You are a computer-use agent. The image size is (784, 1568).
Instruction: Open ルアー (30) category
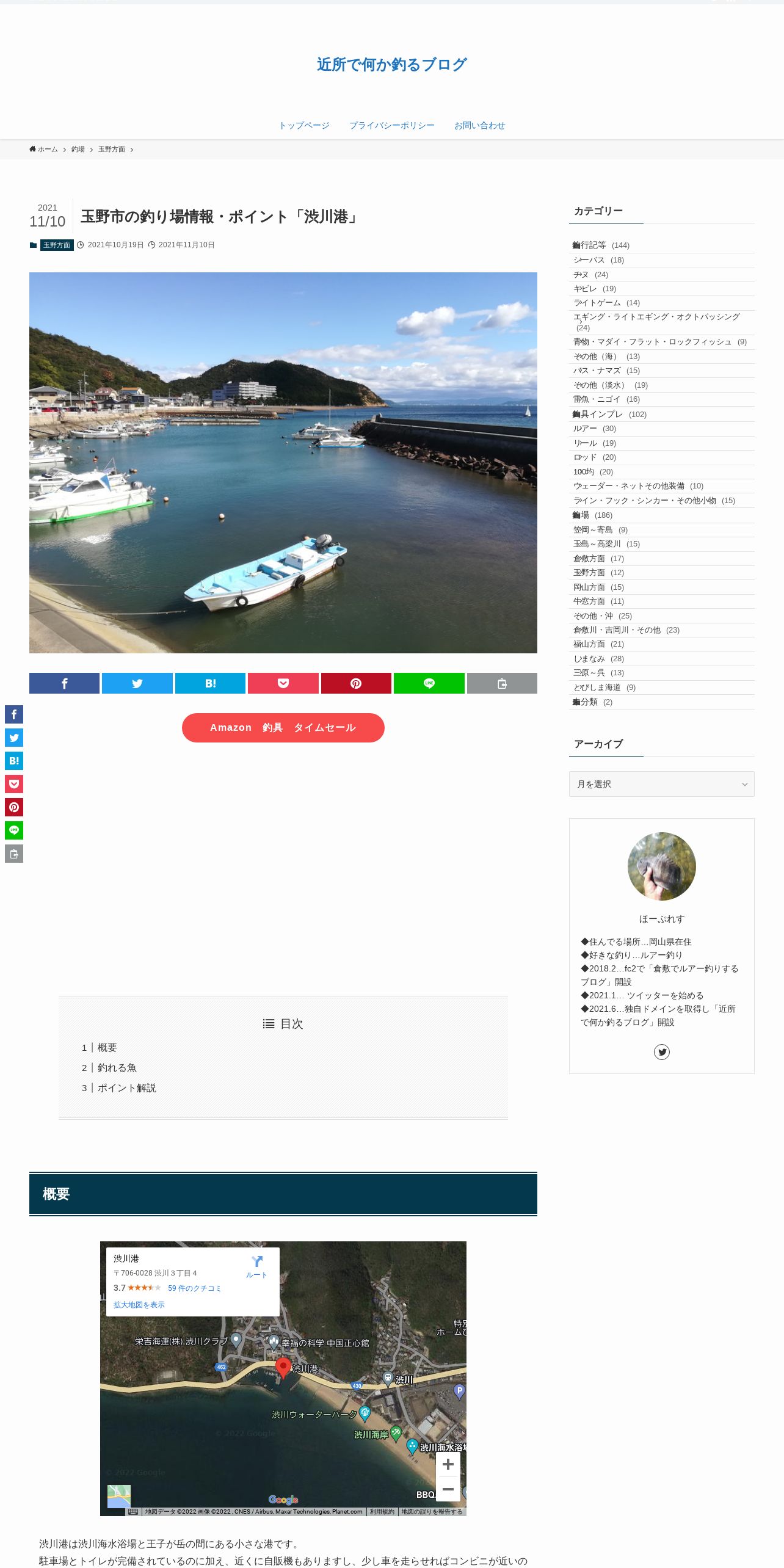click(x=595, y=428)
